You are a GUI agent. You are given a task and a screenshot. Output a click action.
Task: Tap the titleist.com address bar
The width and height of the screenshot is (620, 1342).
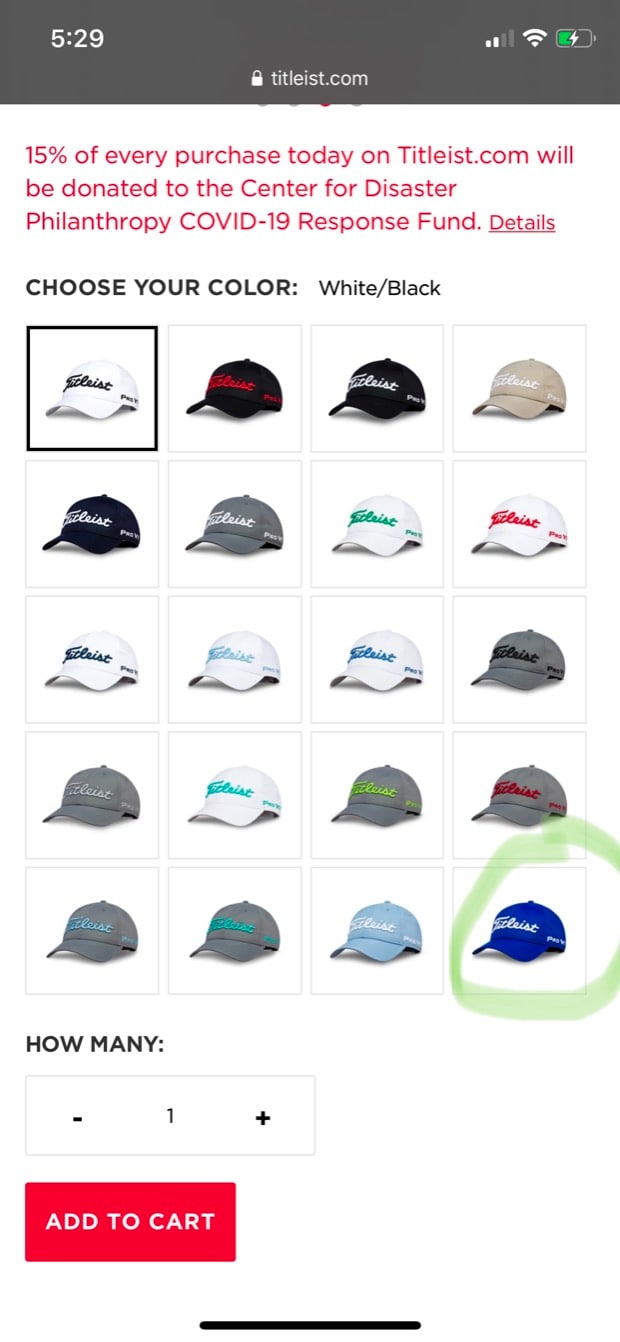(x=310, y=78)
